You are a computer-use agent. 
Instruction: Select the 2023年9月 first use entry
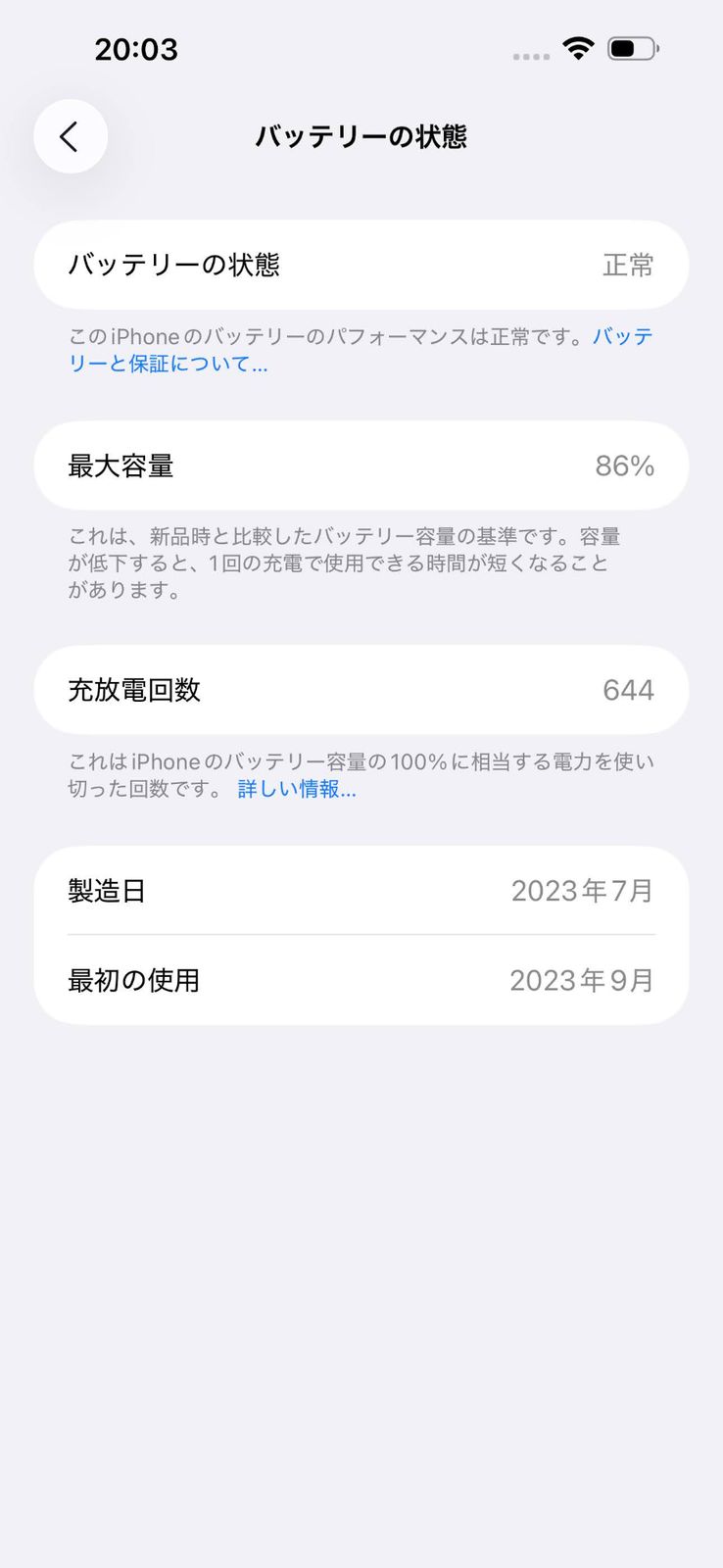click(581, 980)
